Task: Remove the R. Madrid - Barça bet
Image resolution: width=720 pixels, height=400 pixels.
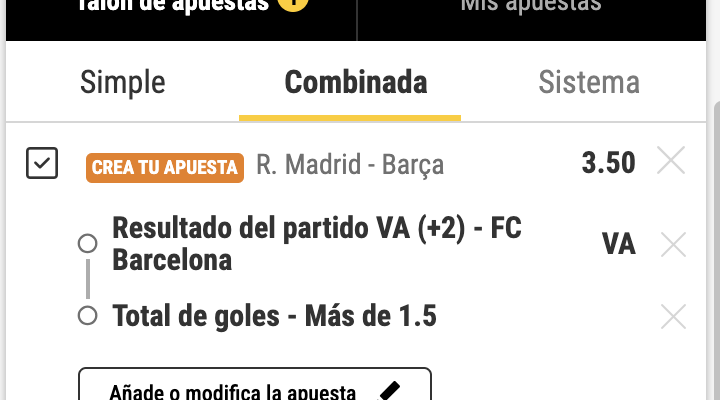Action: coord(672,161)
